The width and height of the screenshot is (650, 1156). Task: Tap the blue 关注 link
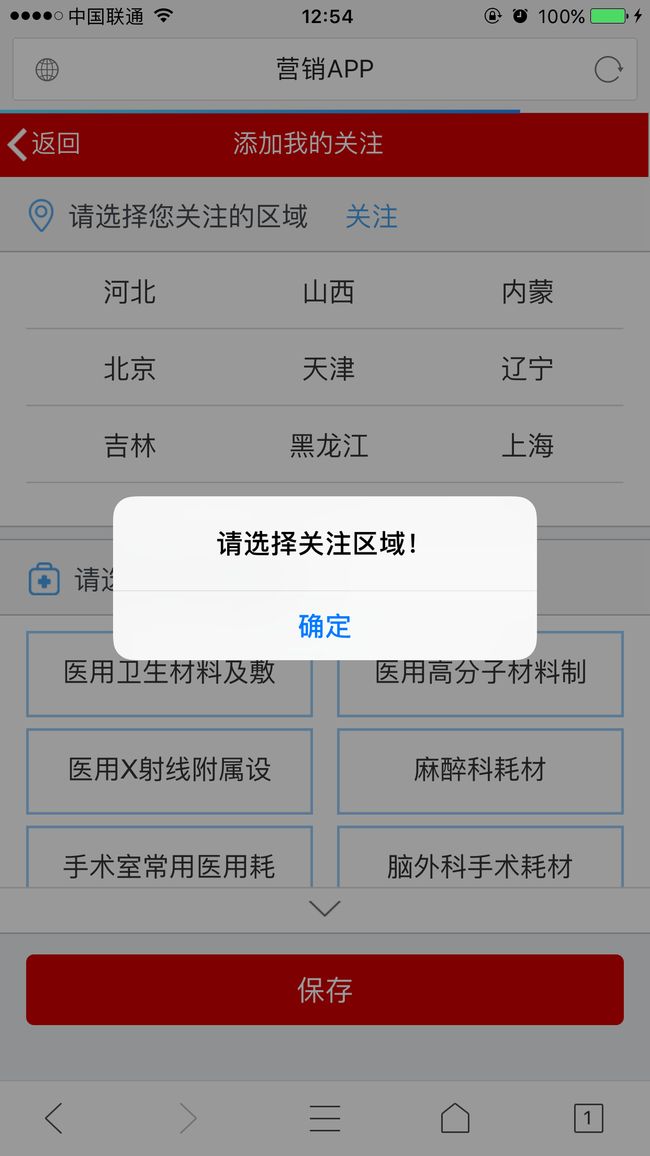tap(371, 217)
